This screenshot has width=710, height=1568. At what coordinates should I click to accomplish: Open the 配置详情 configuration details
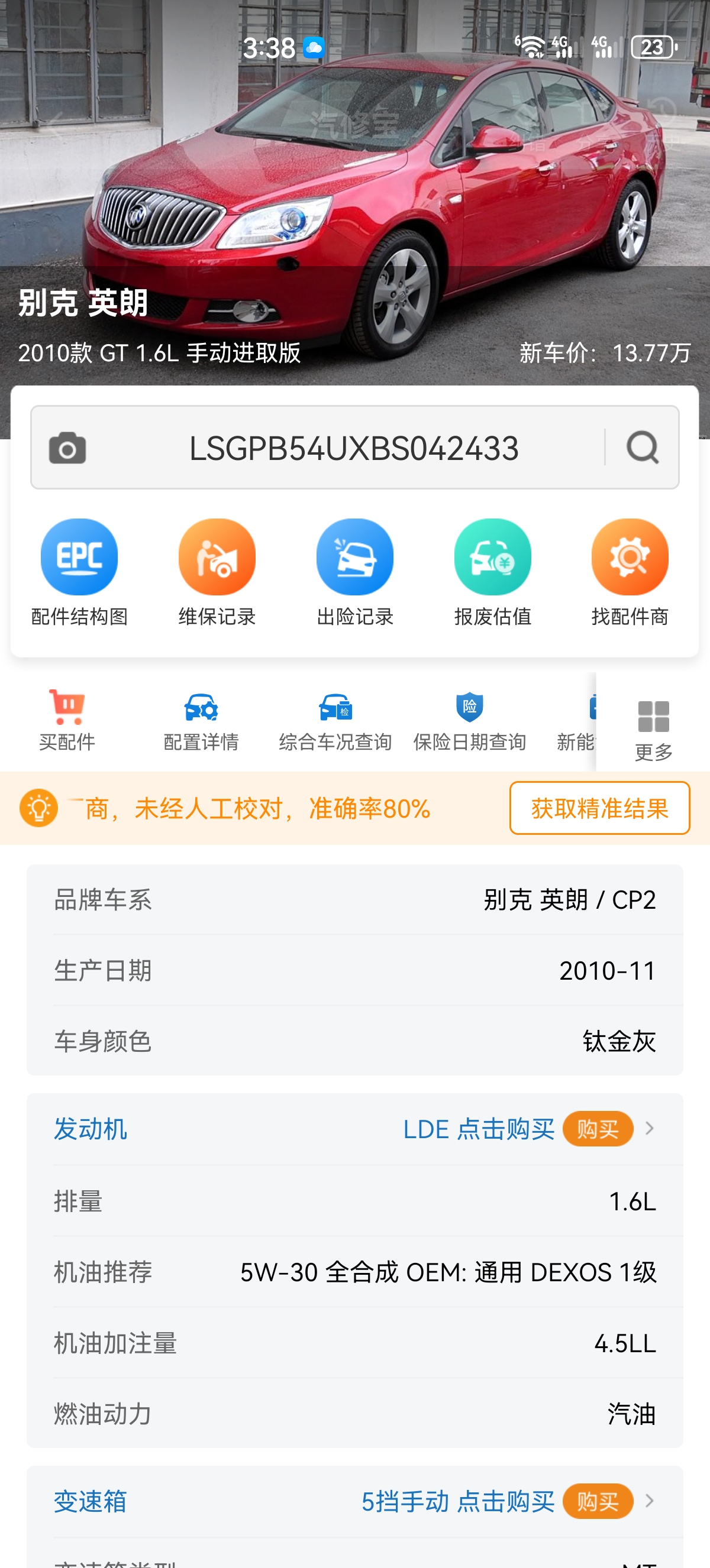click(x=201, y=721)
